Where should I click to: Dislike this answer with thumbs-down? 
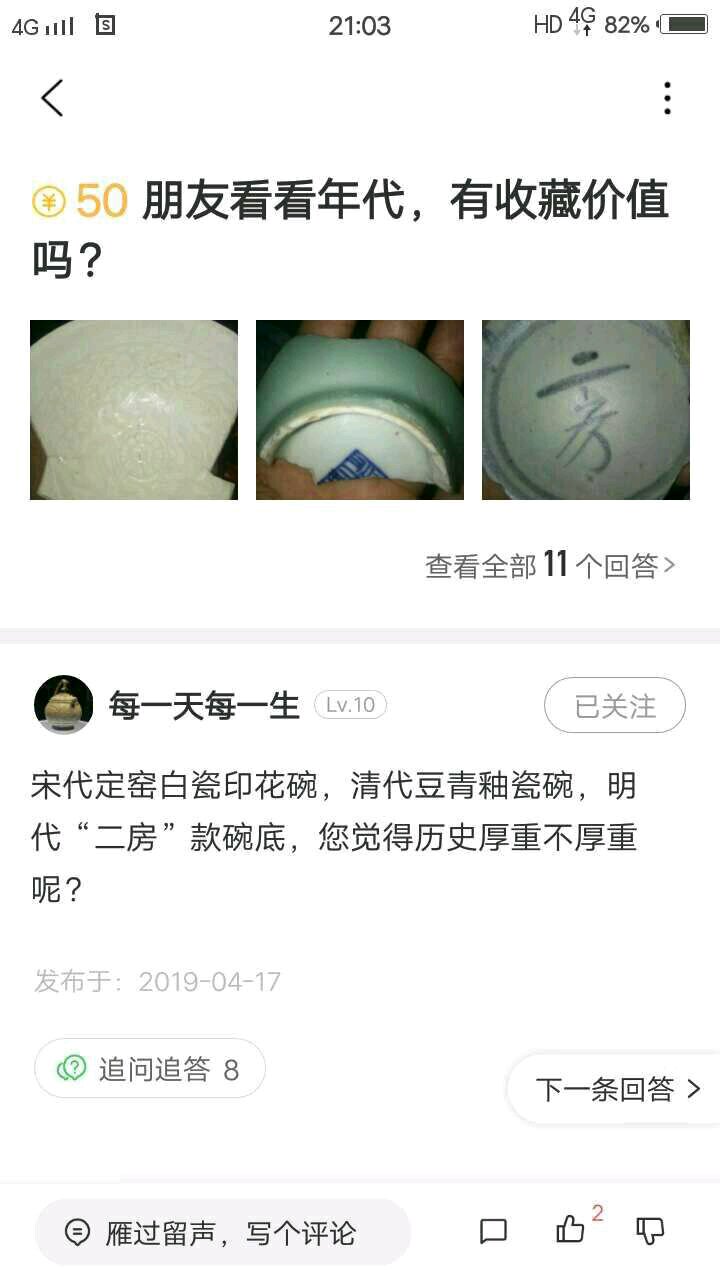tap(650, 1231)
